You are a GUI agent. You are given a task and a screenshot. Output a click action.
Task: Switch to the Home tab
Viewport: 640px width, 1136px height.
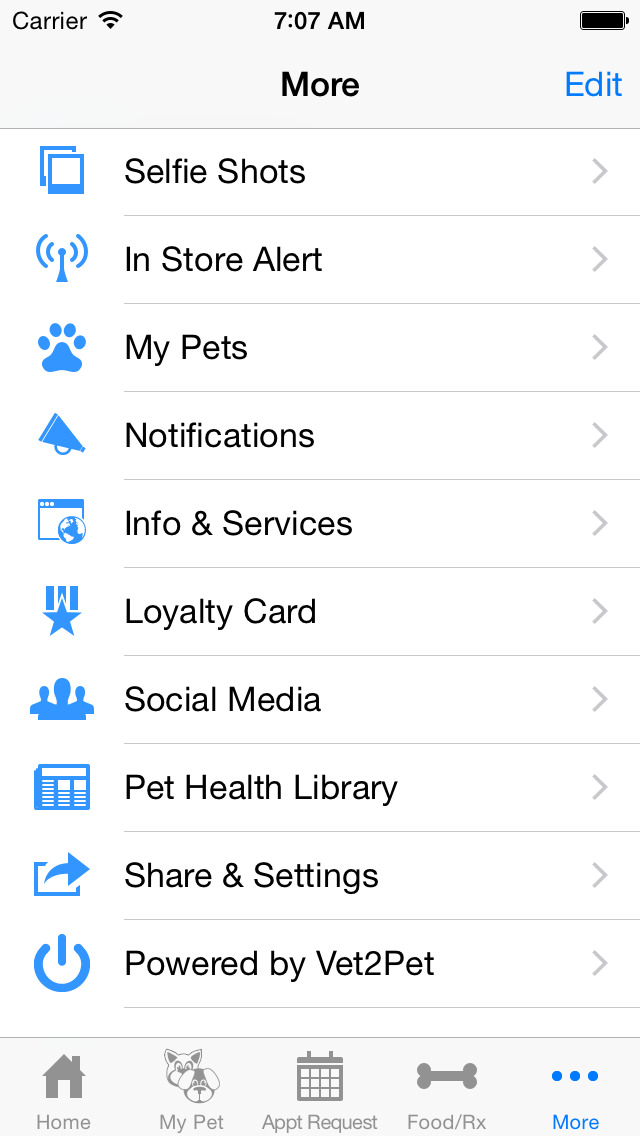click(x=64, y=1088)
